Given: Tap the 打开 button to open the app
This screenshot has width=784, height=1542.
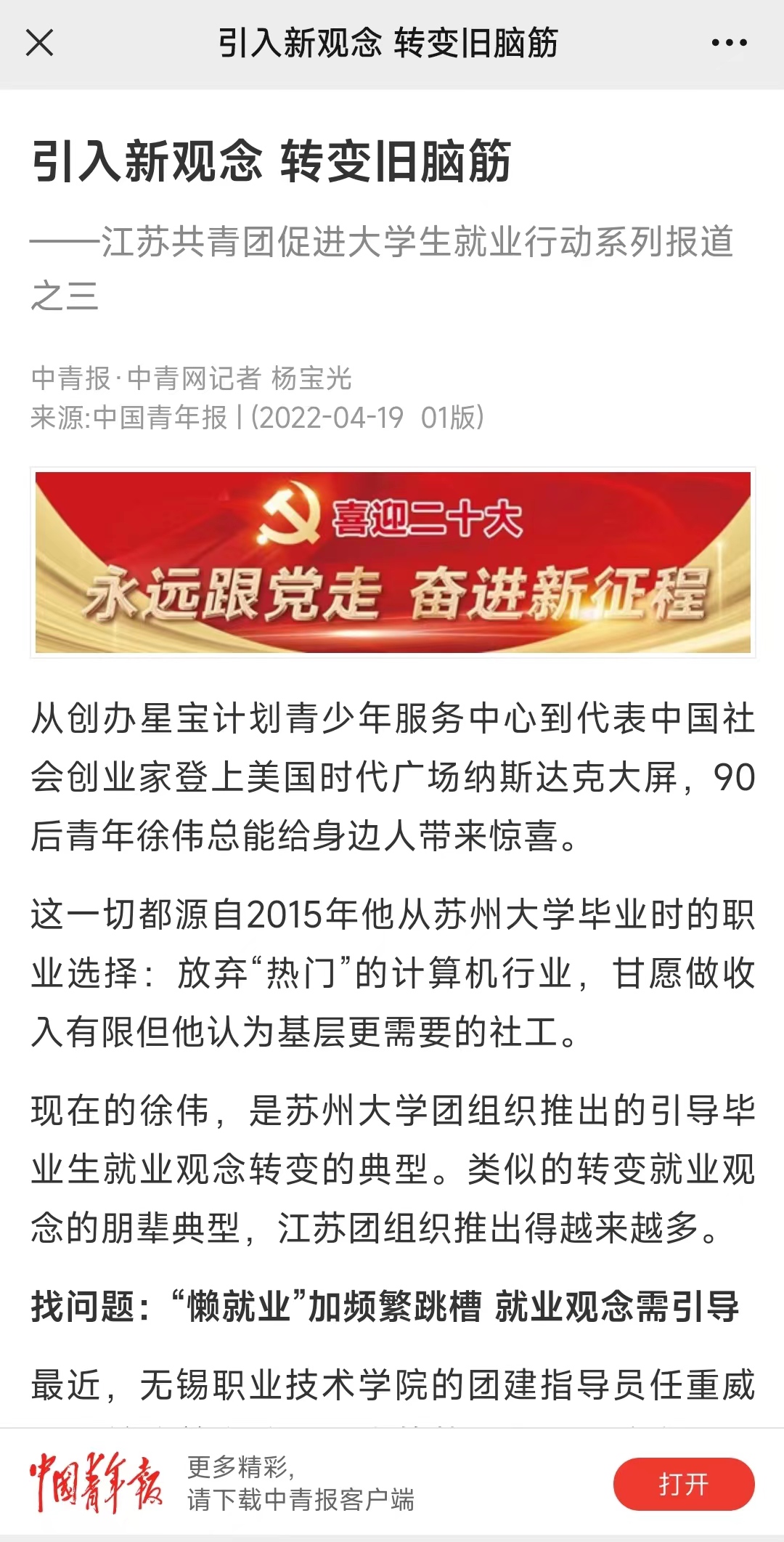Looking at the screenshot, I should point(683,1484).
